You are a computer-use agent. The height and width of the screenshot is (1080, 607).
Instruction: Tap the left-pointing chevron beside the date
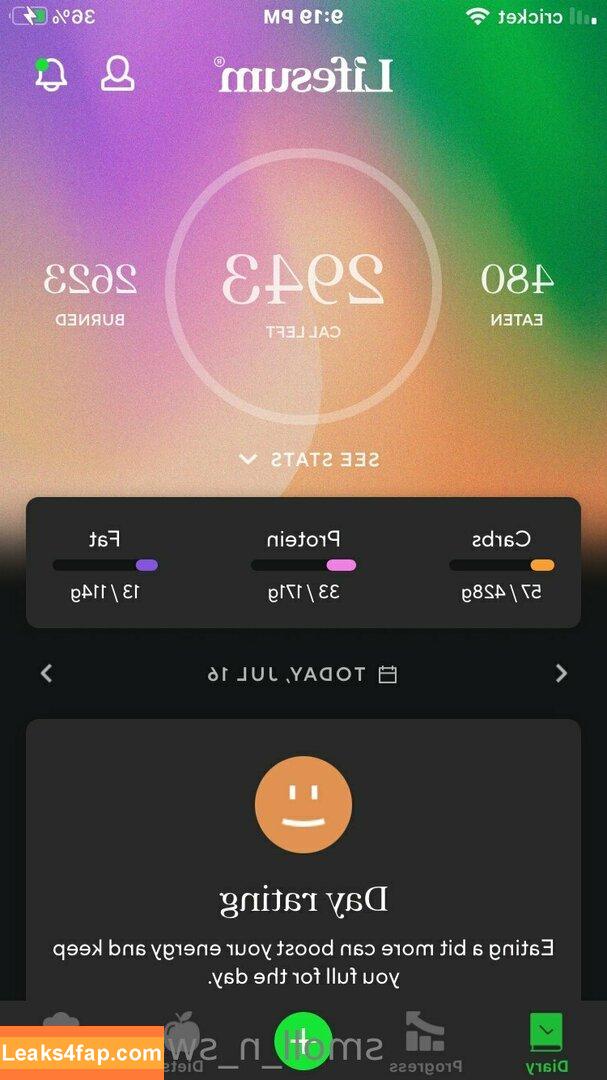point(46,673)
